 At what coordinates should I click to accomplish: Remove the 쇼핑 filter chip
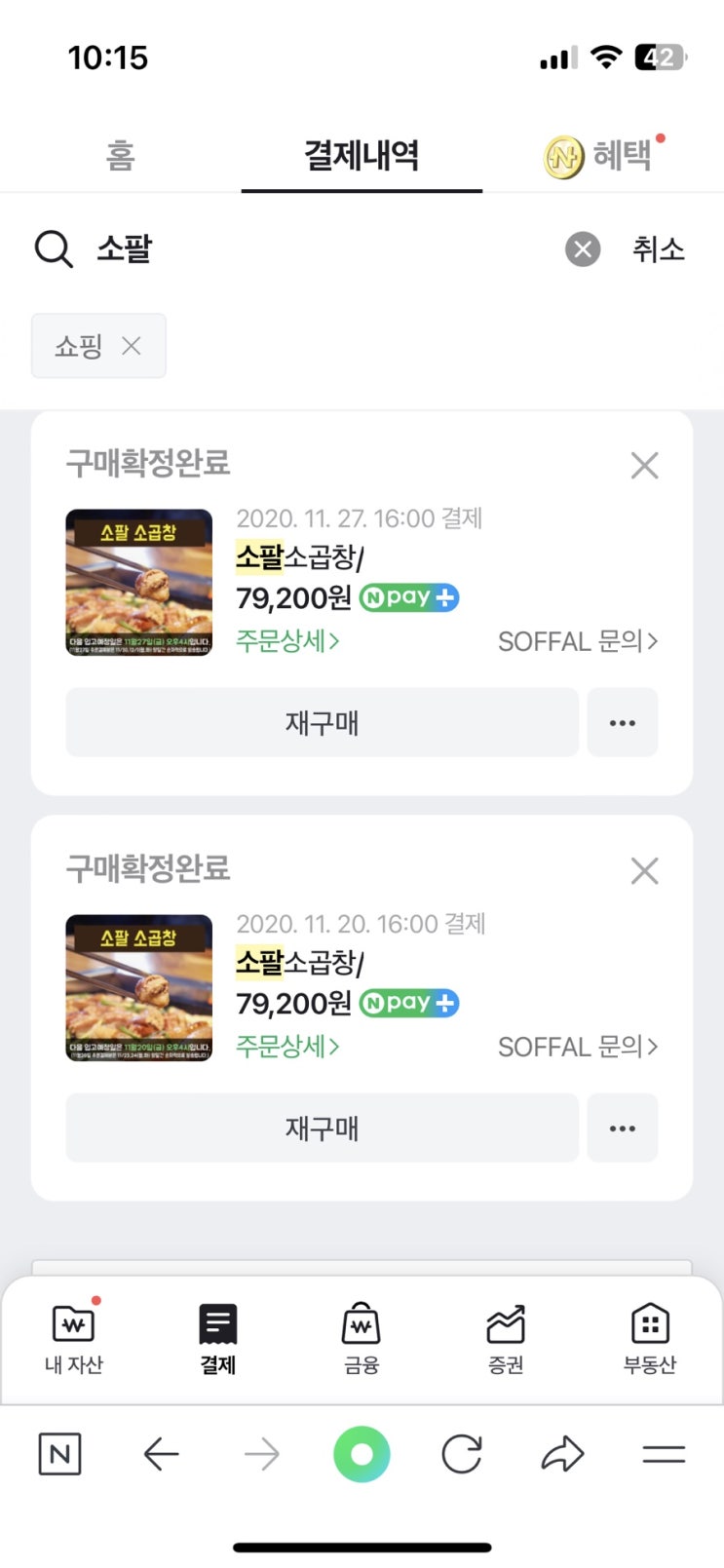[x=132, y=346]
